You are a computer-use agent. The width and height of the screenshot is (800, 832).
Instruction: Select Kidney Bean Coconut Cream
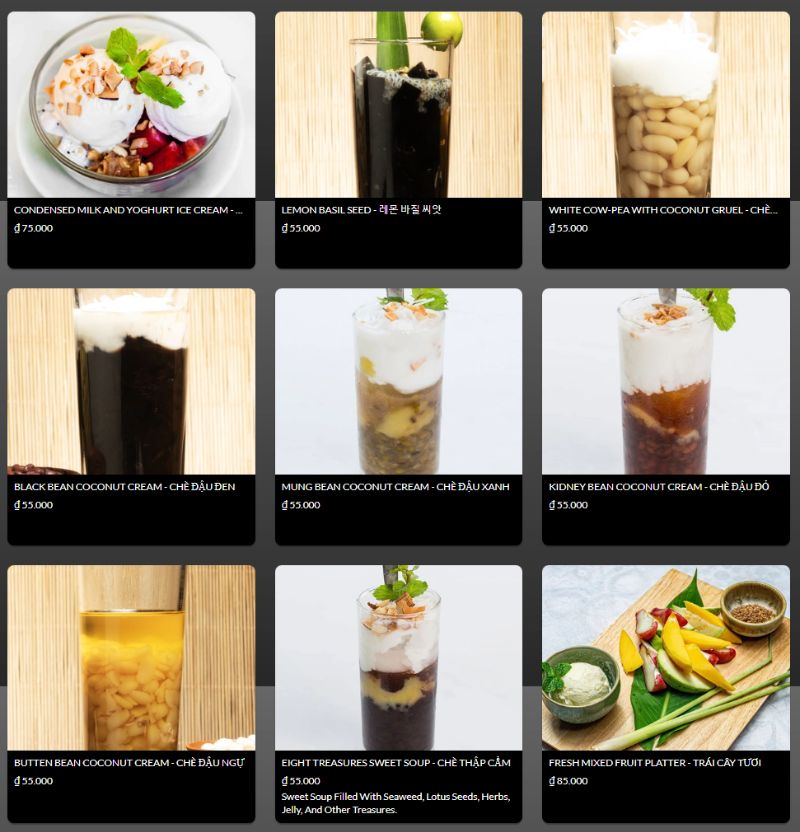(x=665, y=381)
